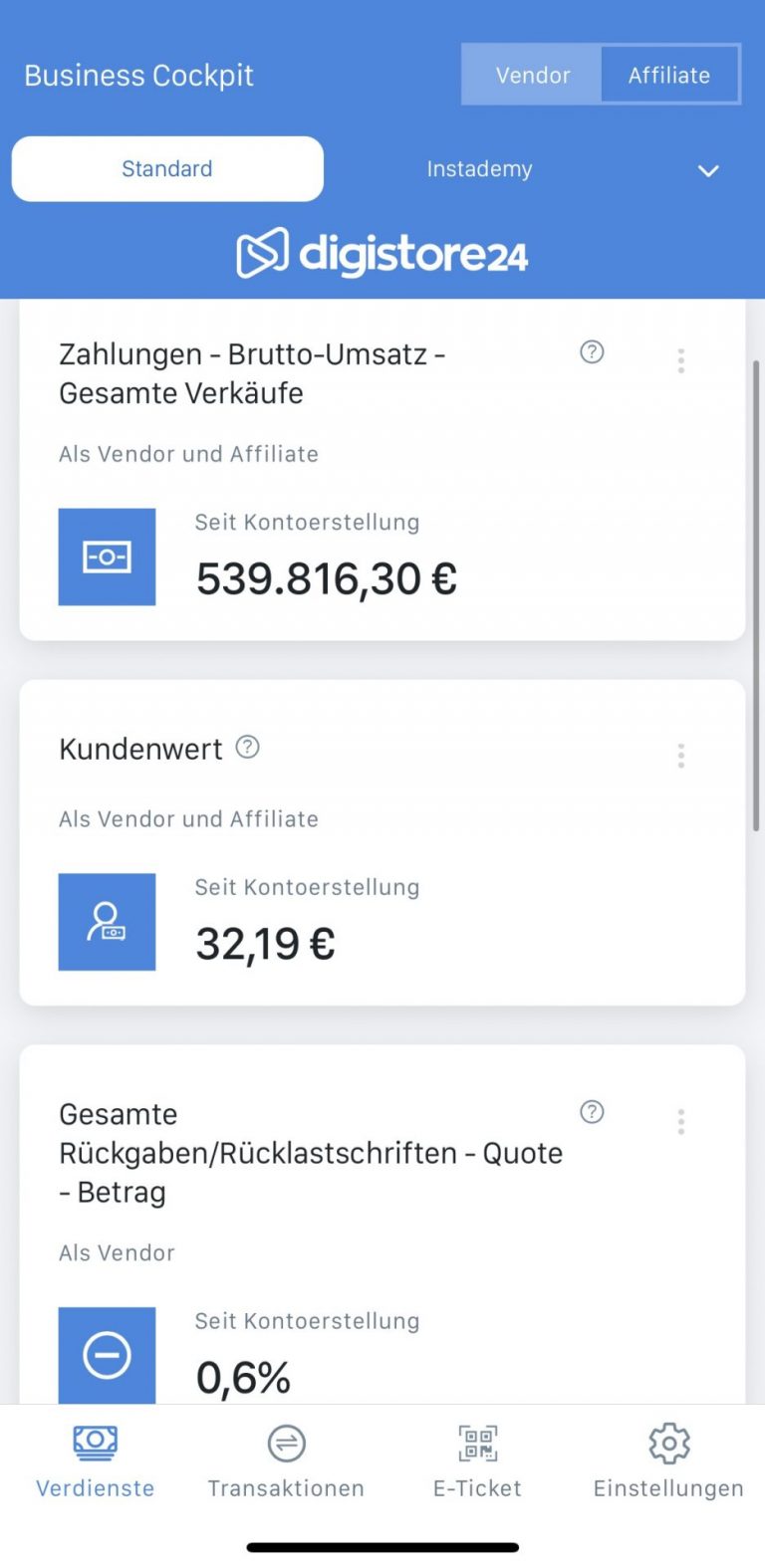Screen dimensions: 765x1568
Task: Show help for Rückgaben/Rücklastschriften quote
Action: [x=592, y=1112]
